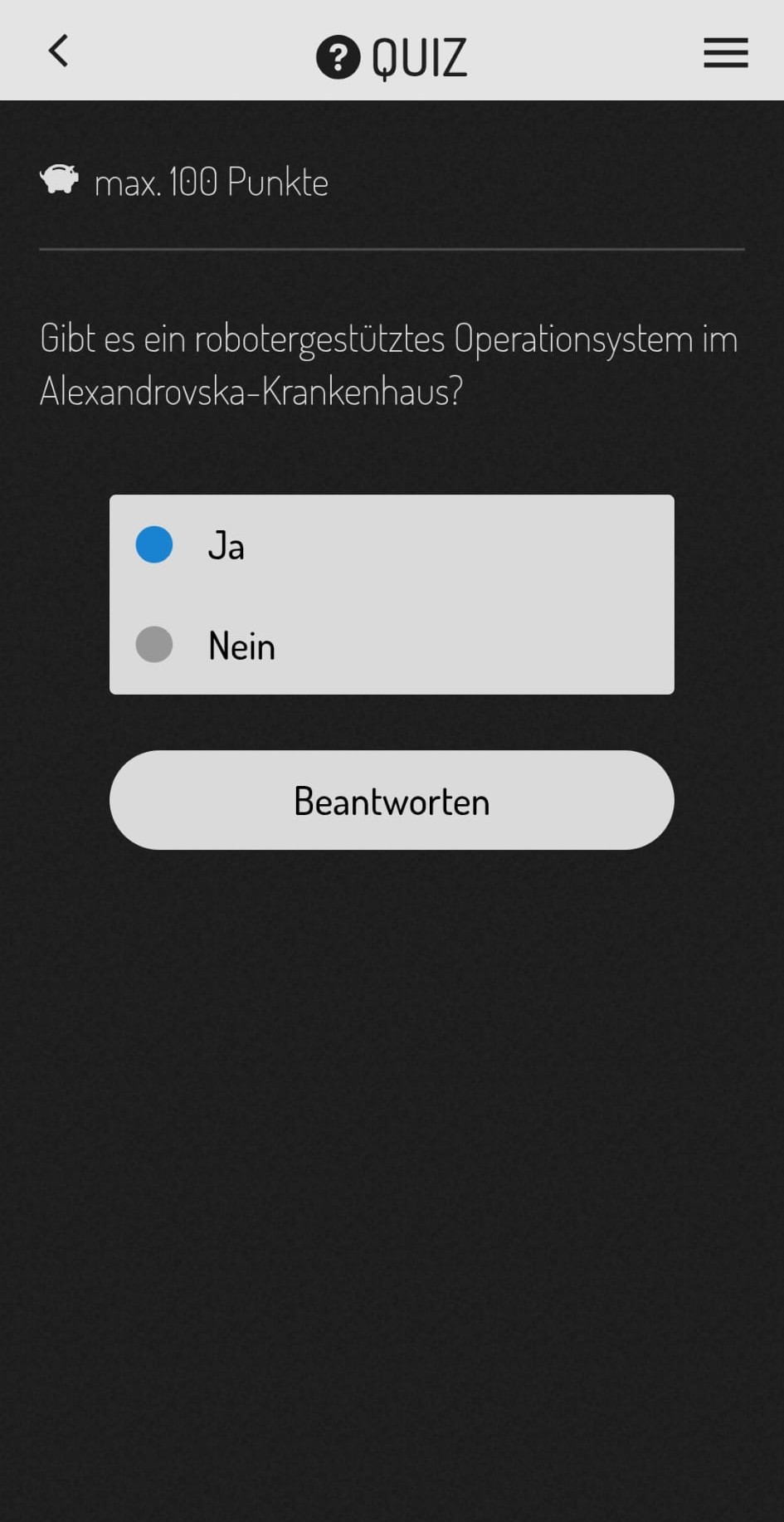This screenshot has width=784, height=1522.
Task: Go back using the top-left arrow
Action: click(x=58, y=51)
